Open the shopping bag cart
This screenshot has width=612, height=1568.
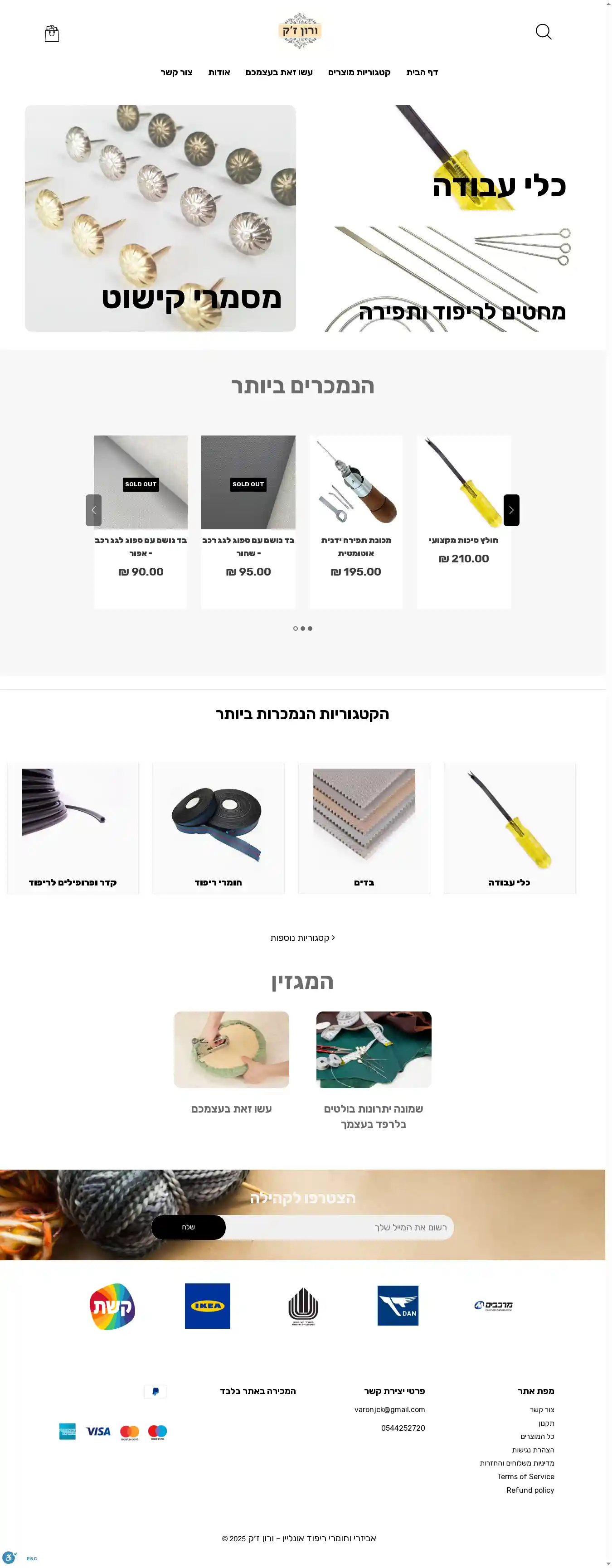click(52, 34)
